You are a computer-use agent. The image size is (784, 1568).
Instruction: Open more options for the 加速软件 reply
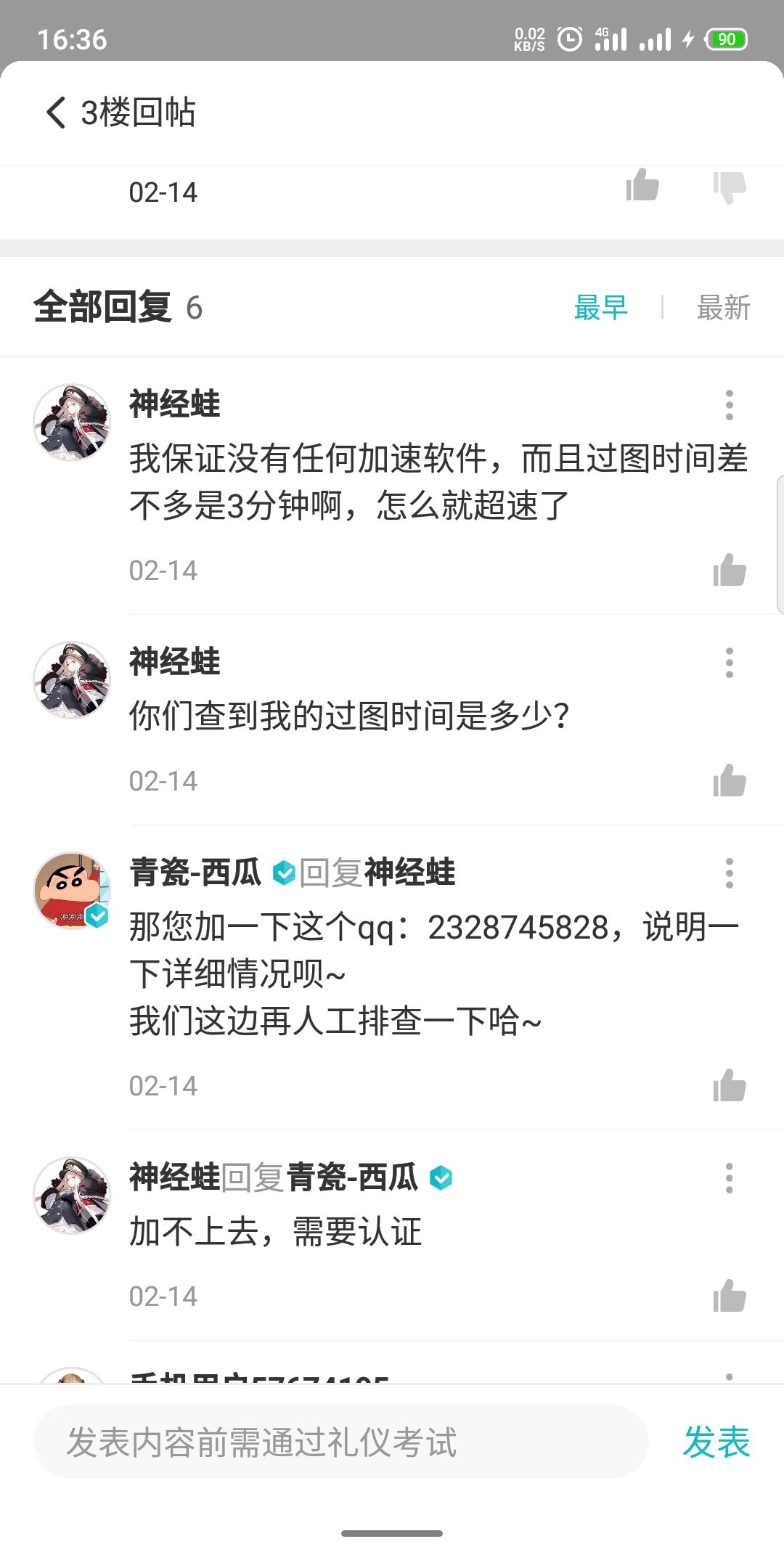click(x=729, y=405)
